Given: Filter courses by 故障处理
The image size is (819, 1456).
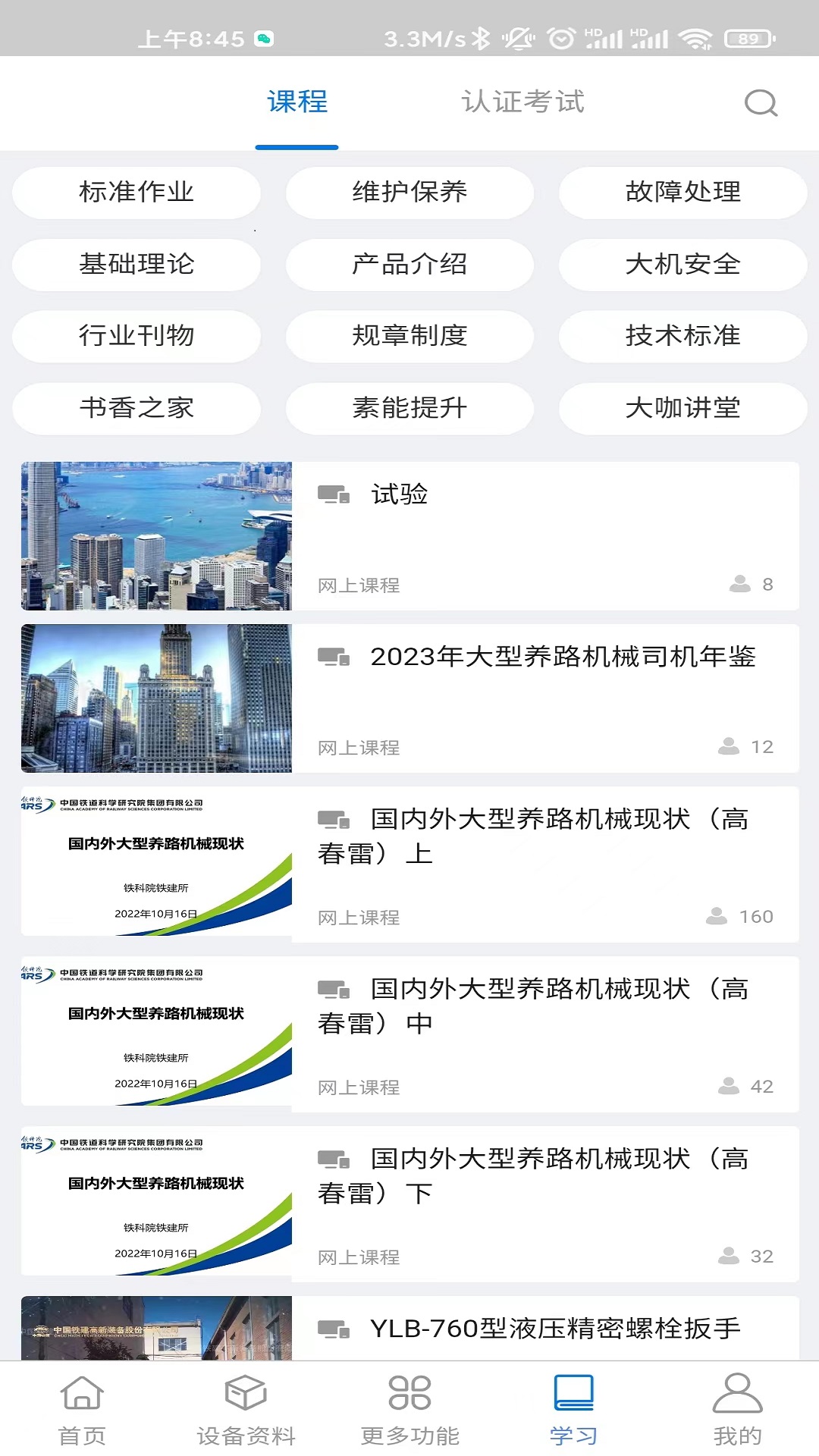Looking at the screenshot, I should 682,192.
